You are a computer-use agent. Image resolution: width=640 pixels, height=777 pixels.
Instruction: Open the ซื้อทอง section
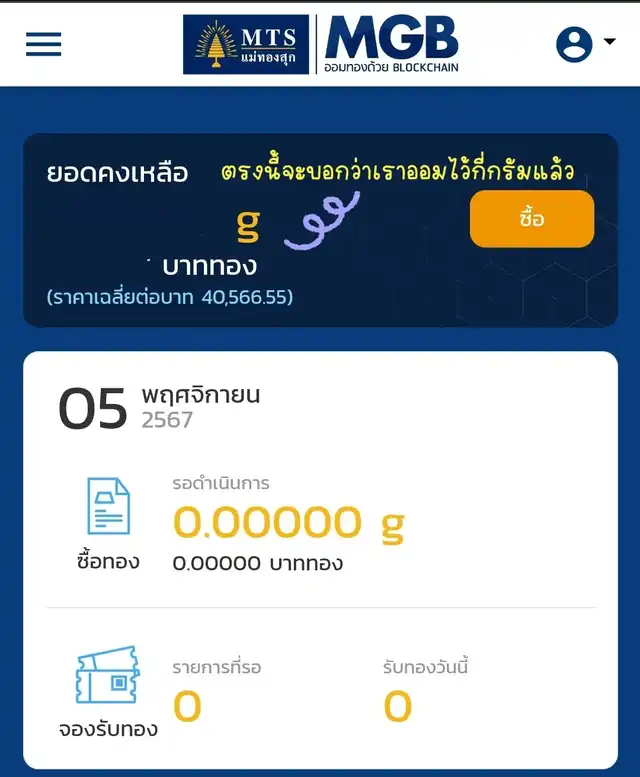(x=108, y=524)
